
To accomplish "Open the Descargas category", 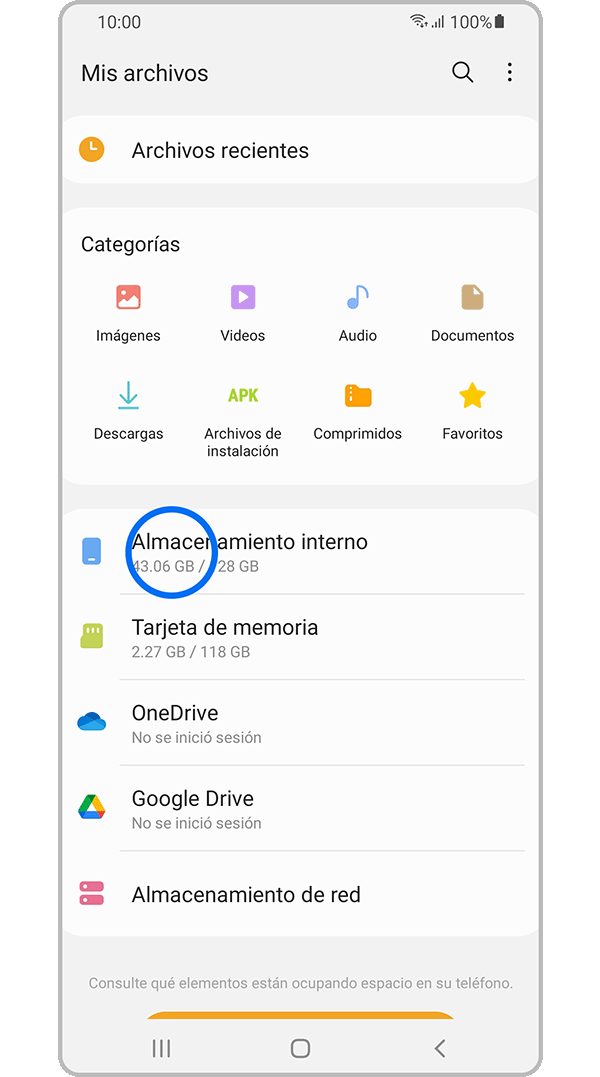I will click(128, 410).
